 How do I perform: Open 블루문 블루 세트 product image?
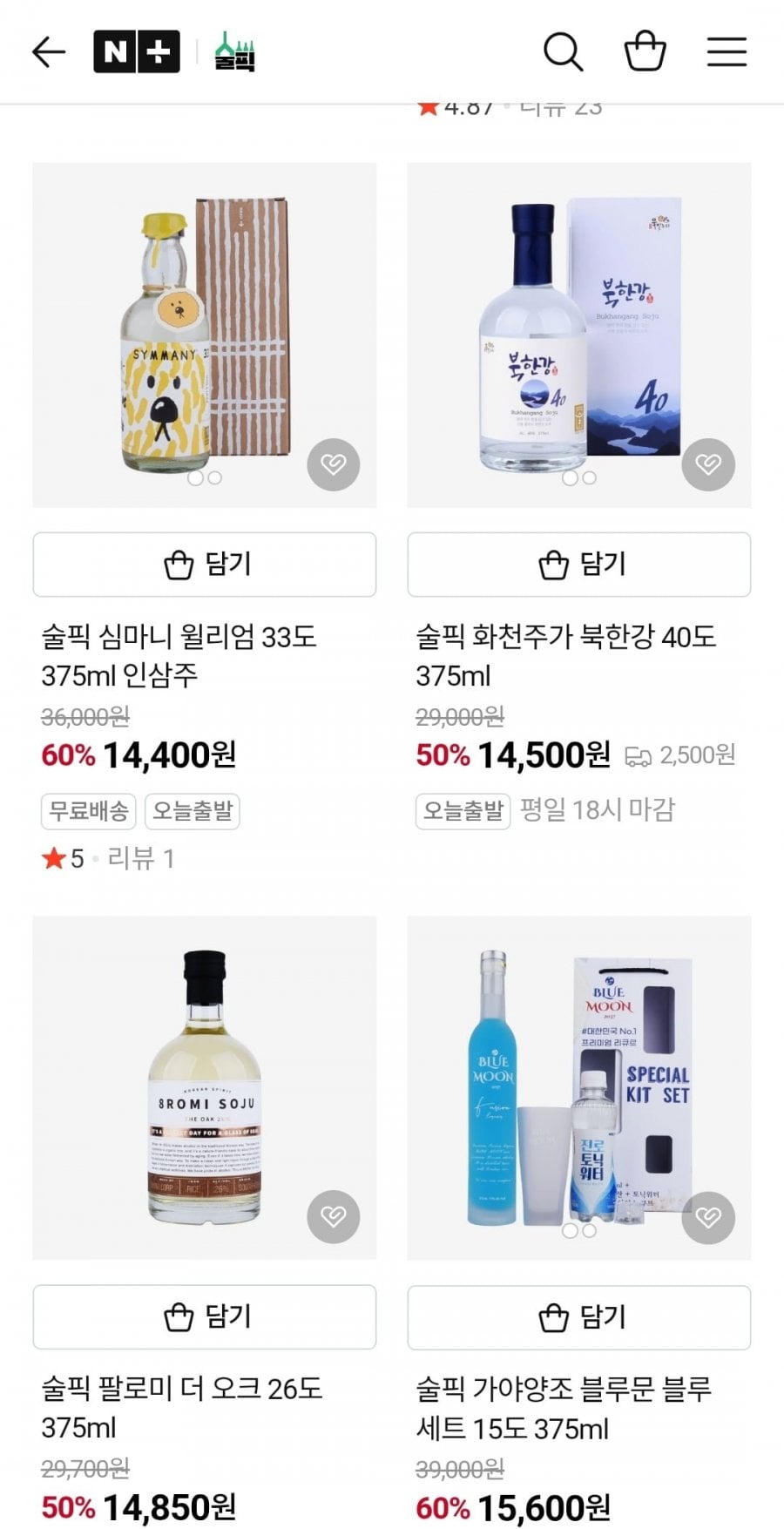[578, 1087]
